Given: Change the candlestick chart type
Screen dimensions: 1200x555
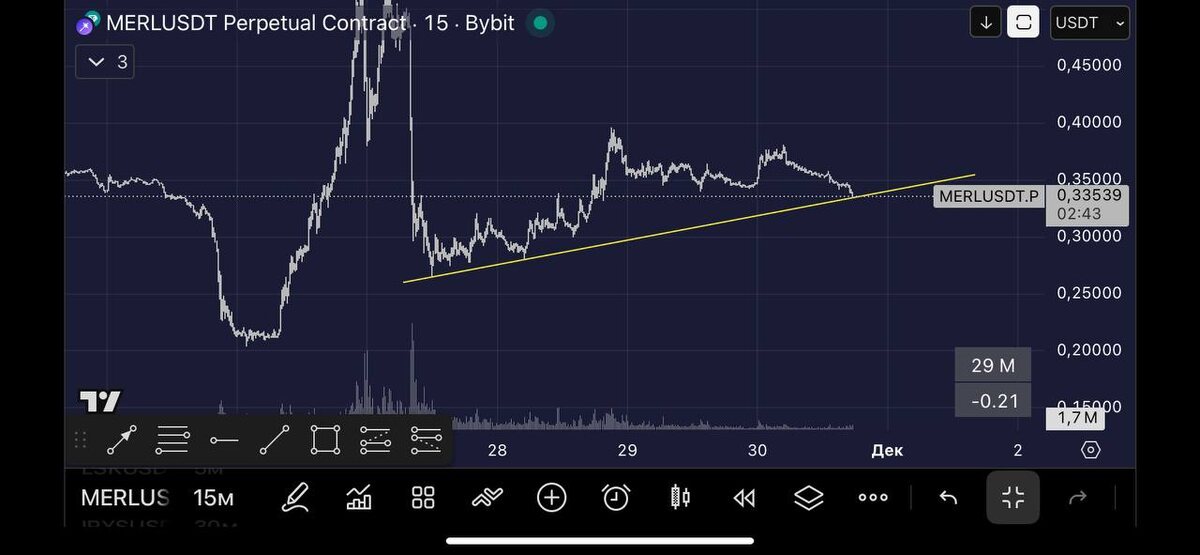Looking at the screenshot, I should 680,497.
